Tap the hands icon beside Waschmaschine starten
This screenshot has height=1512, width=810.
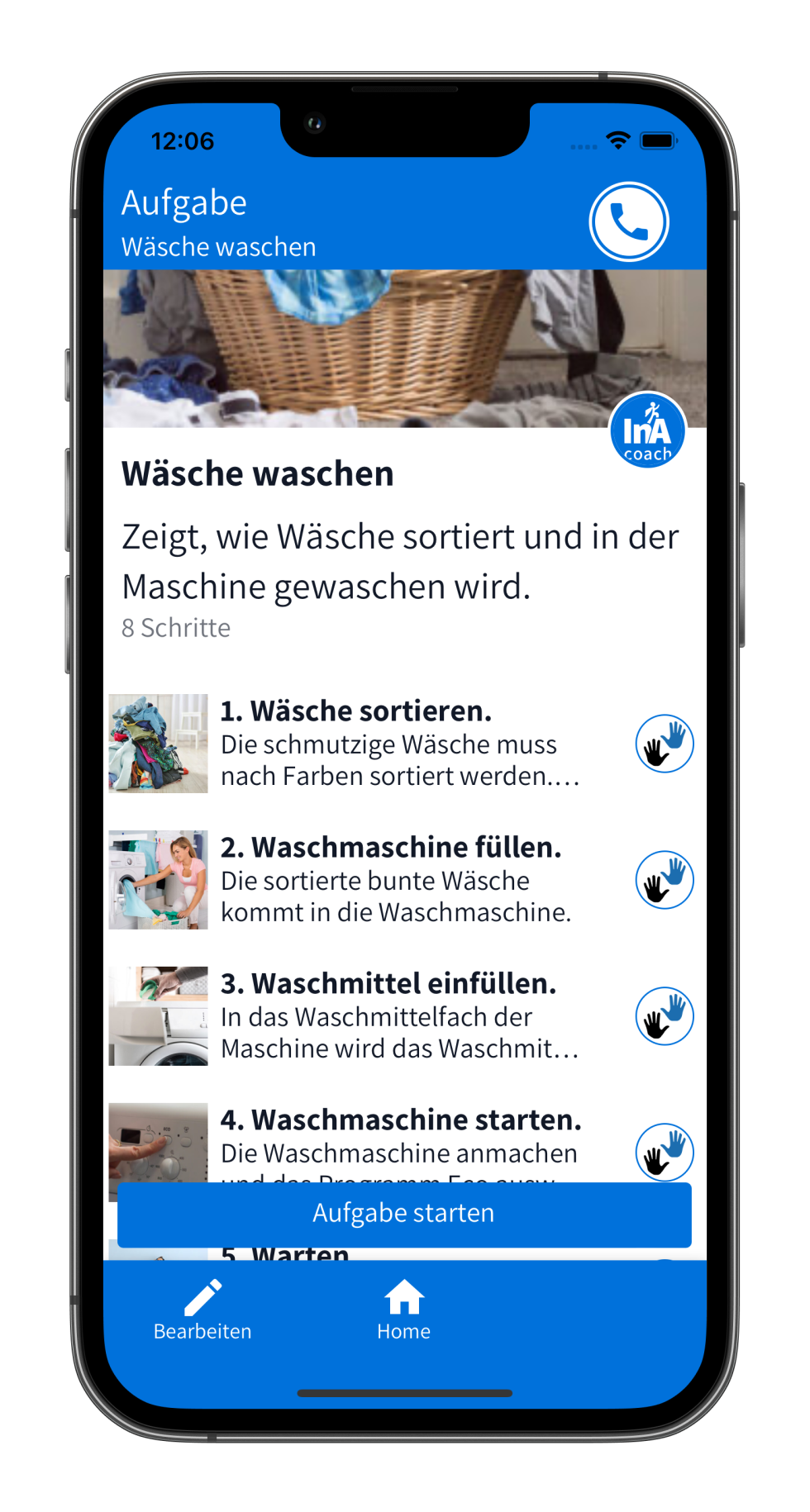665,1152
